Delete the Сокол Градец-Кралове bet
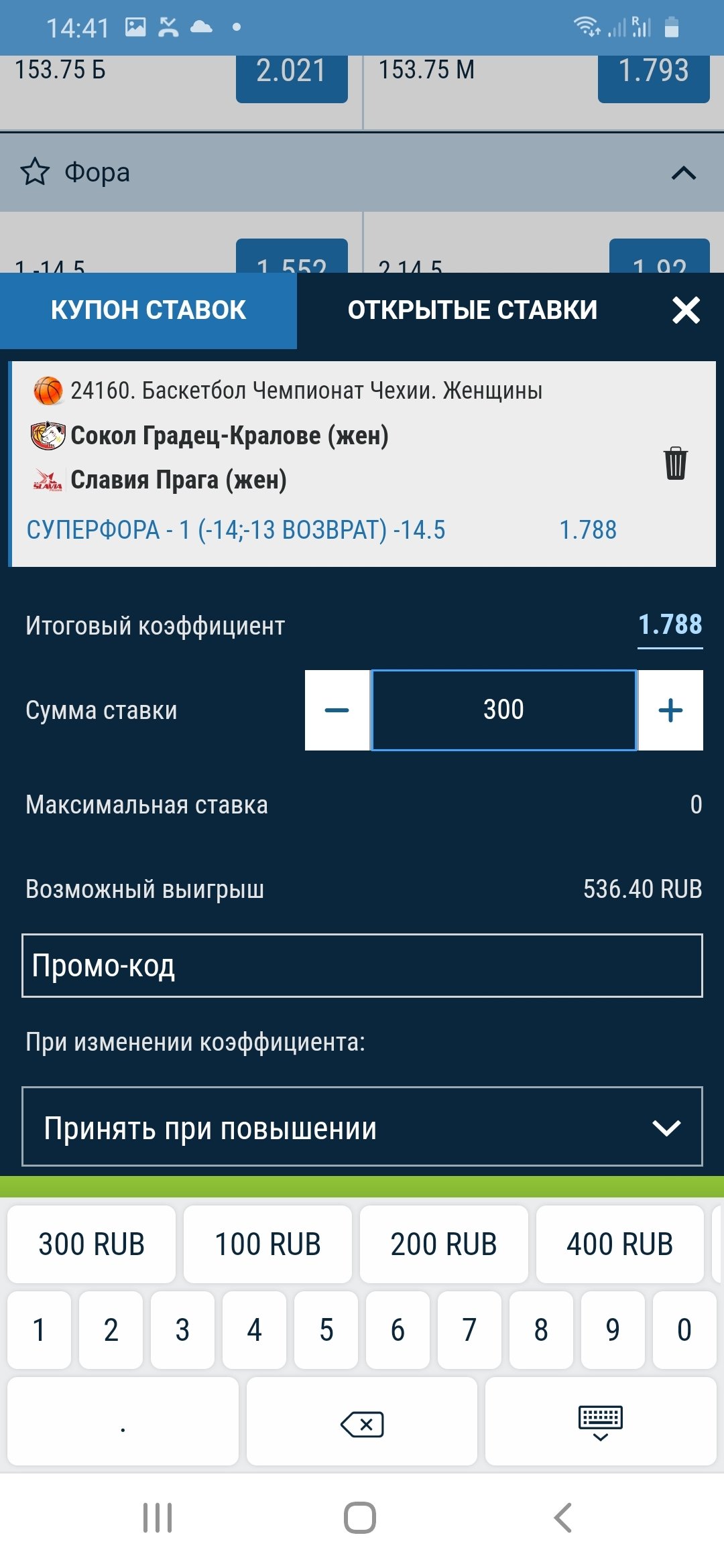This screenshot has height=1568, width=724. click(675, 463)
